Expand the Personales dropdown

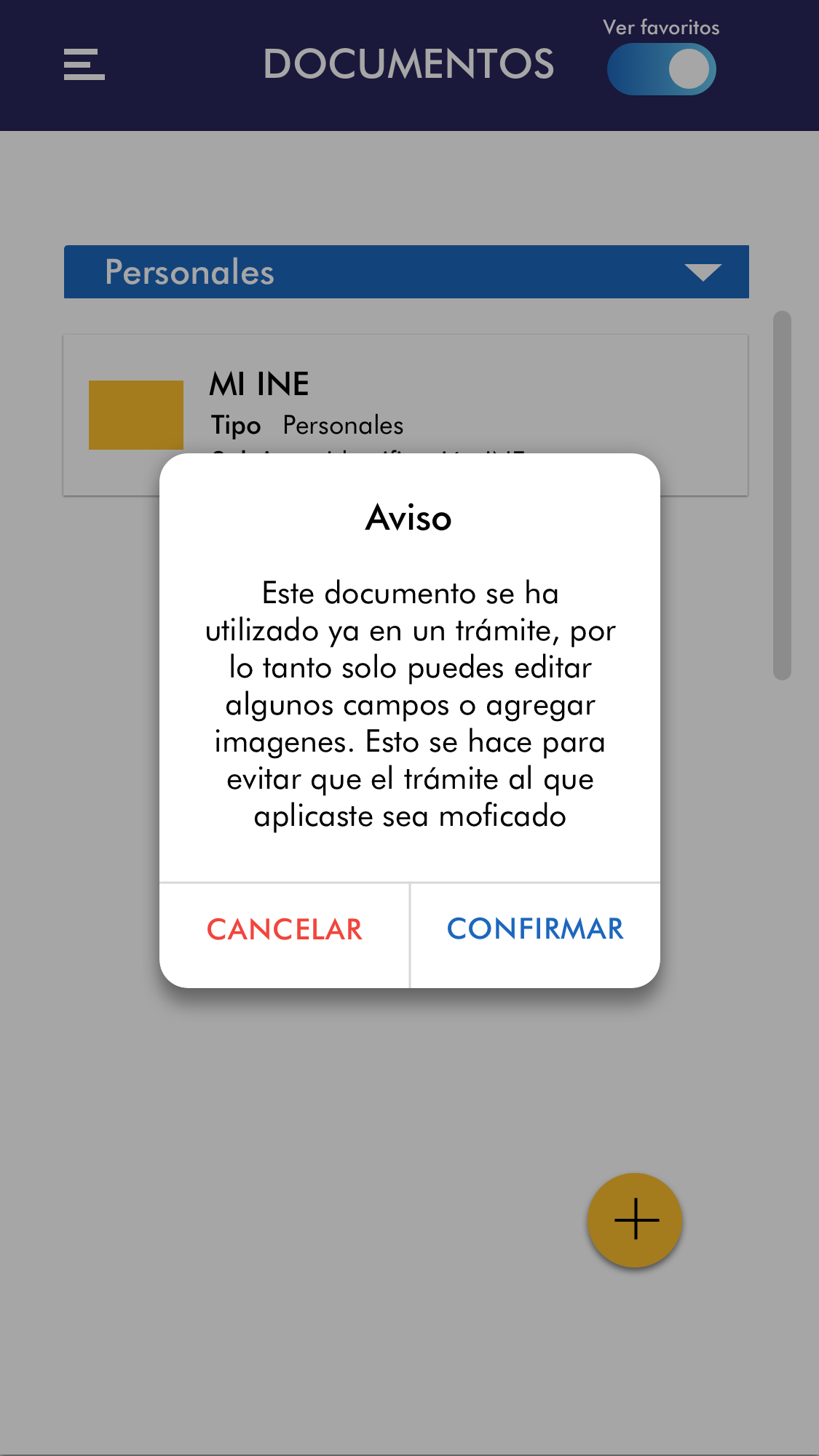point(406,272)
